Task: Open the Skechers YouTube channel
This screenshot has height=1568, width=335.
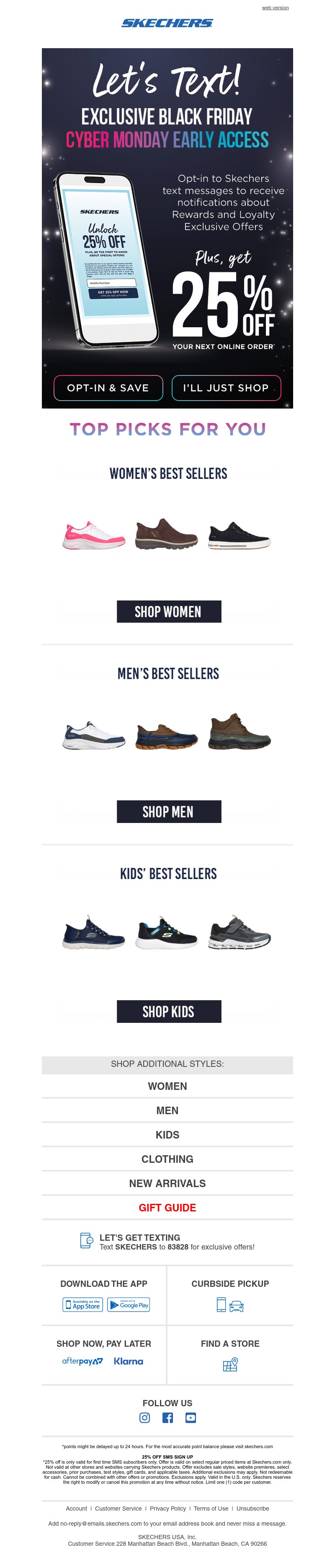Action: [190, 1418]
